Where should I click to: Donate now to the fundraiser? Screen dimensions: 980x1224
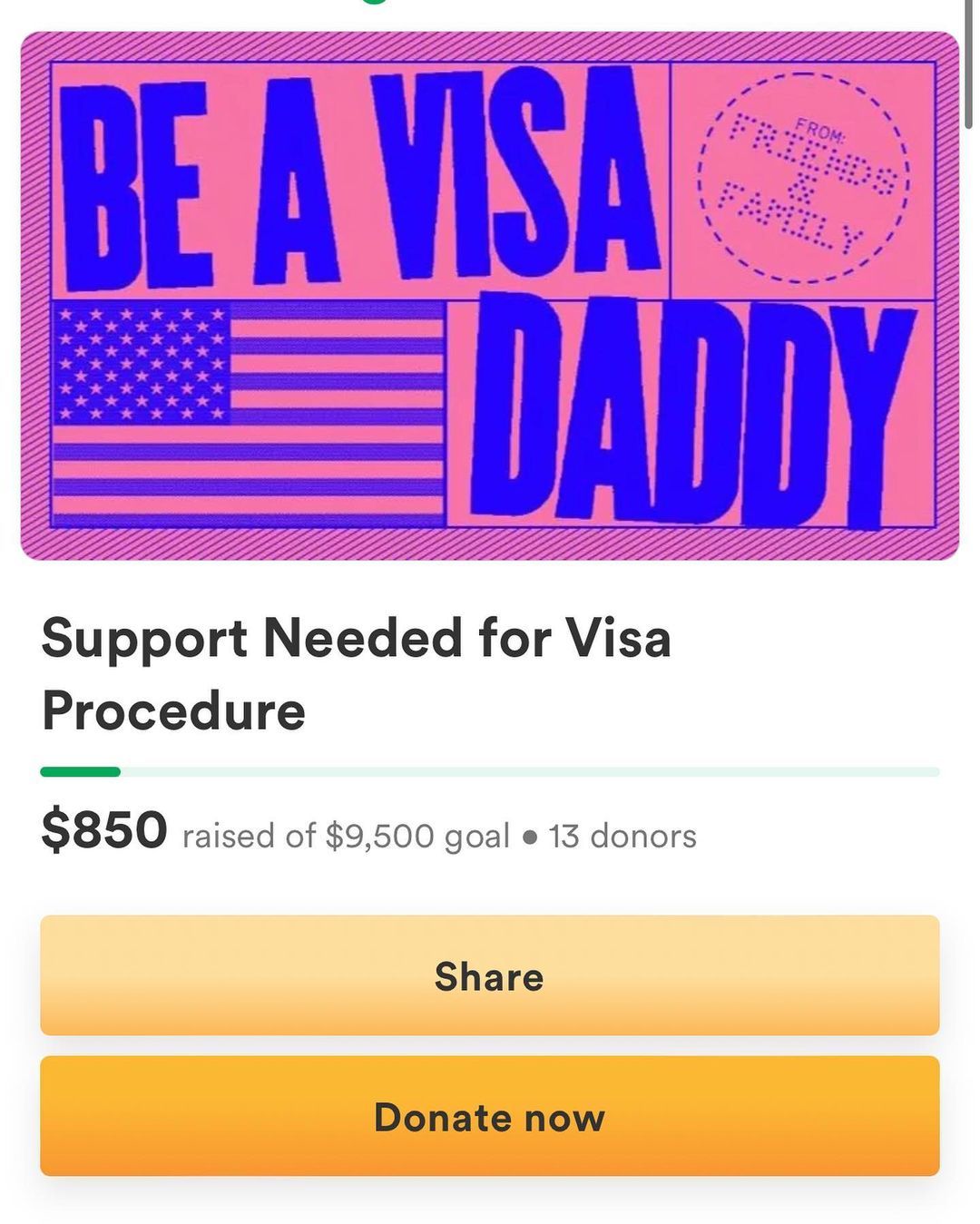click(x=489, y=1116)
